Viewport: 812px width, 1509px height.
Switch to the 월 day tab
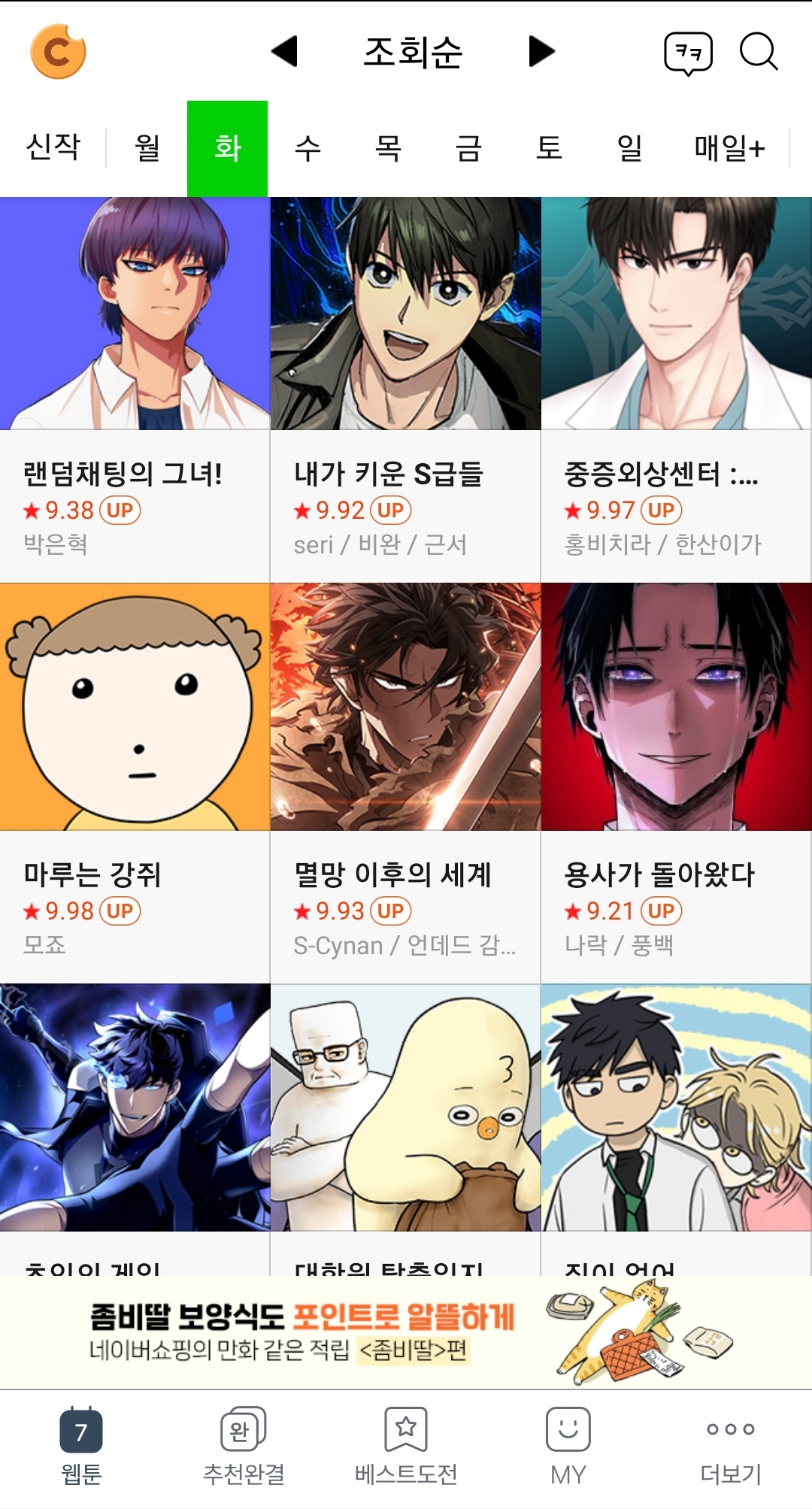(x=147, y=147)
